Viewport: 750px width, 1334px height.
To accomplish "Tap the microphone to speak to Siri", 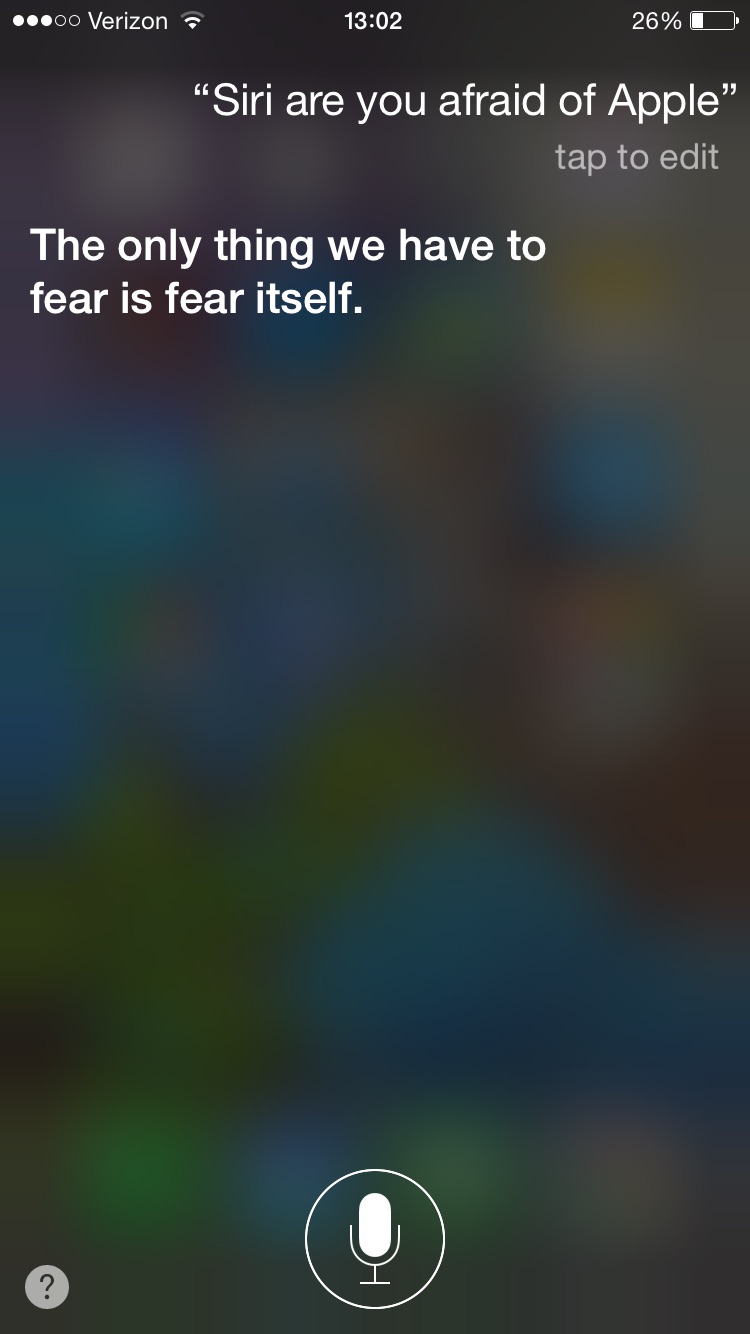I will click(375, 1239).
